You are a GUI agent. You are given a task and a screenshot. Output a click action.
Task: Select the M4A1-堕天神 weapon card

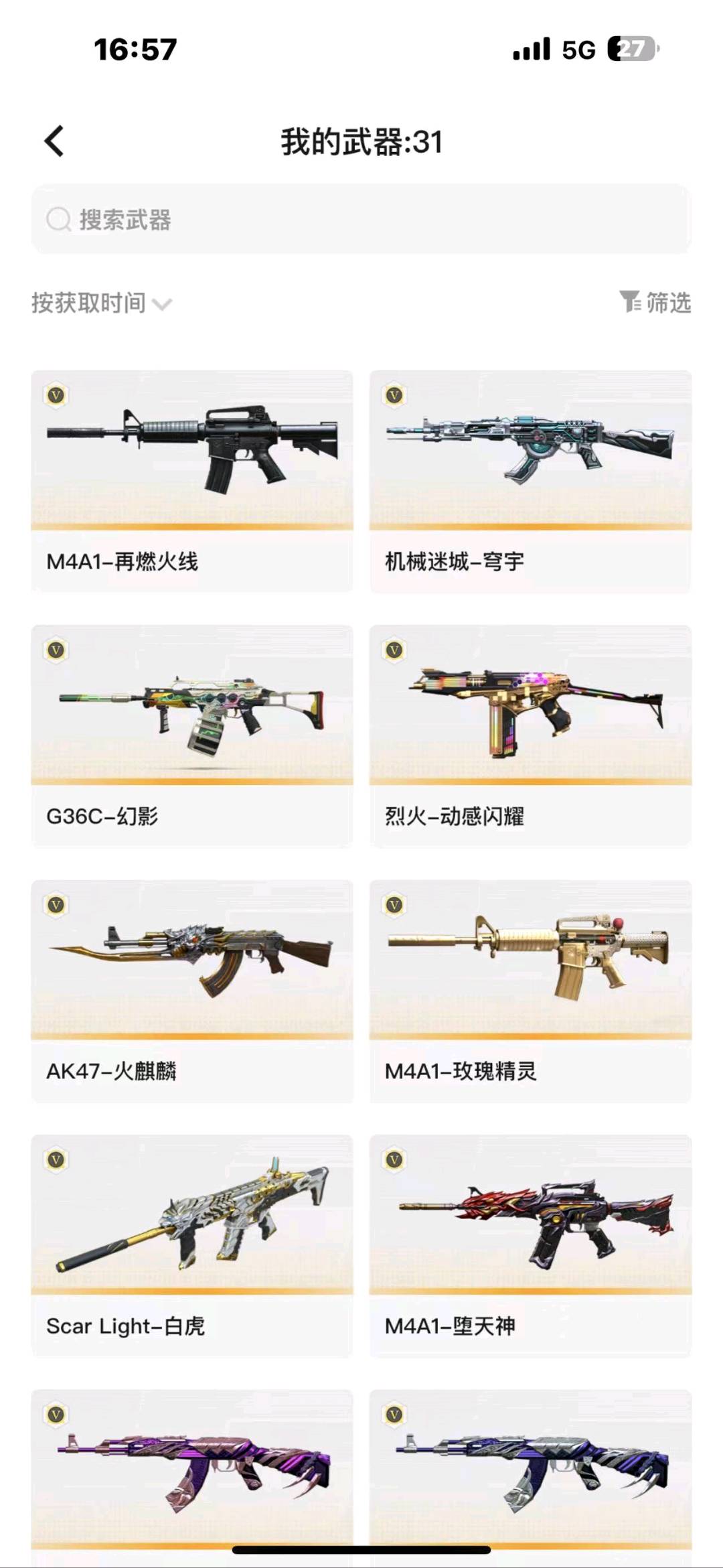click(x=530, y=1245)
